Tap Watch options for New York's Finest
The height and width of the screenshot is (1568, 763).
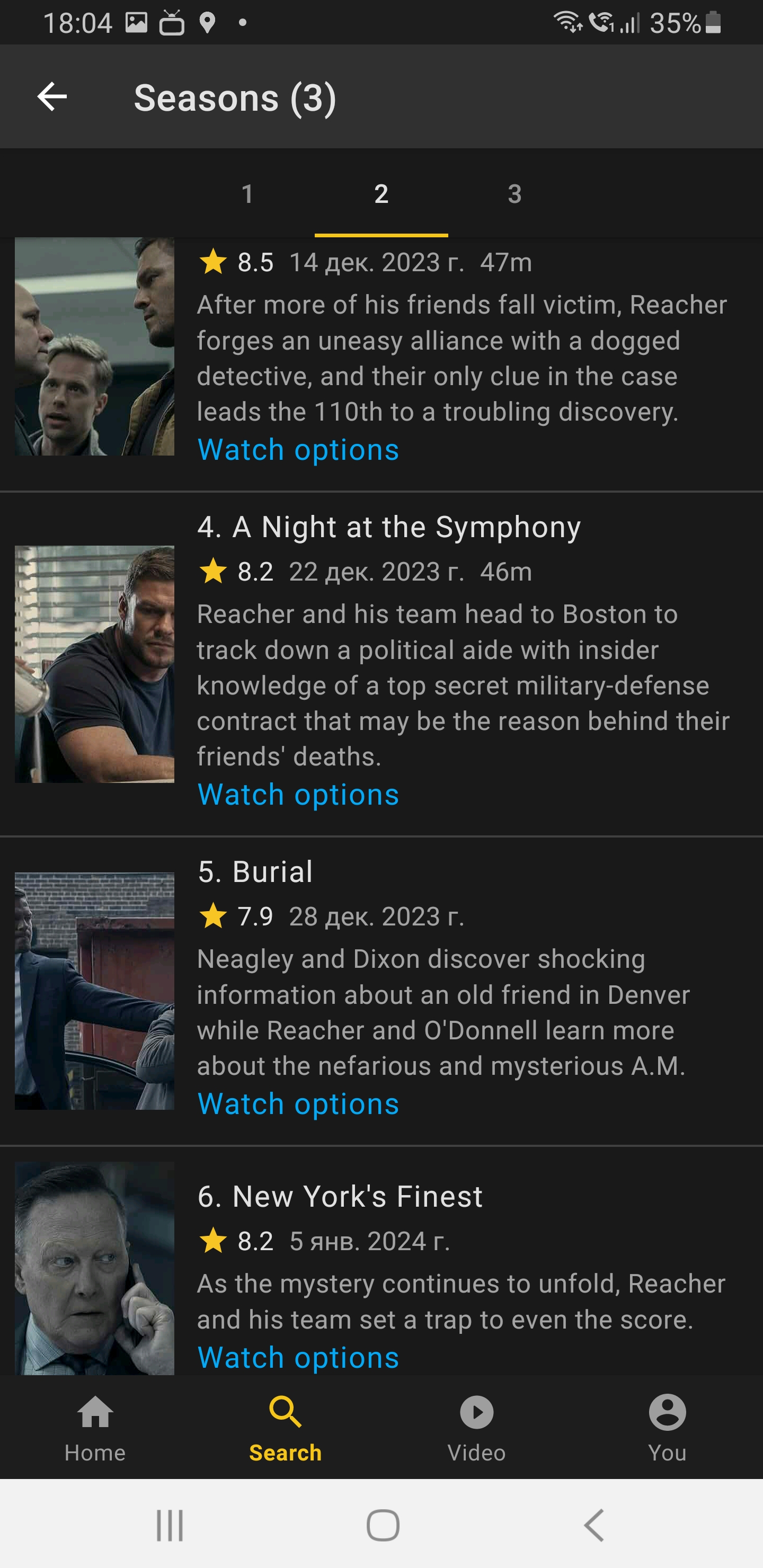pos(298,1357)
